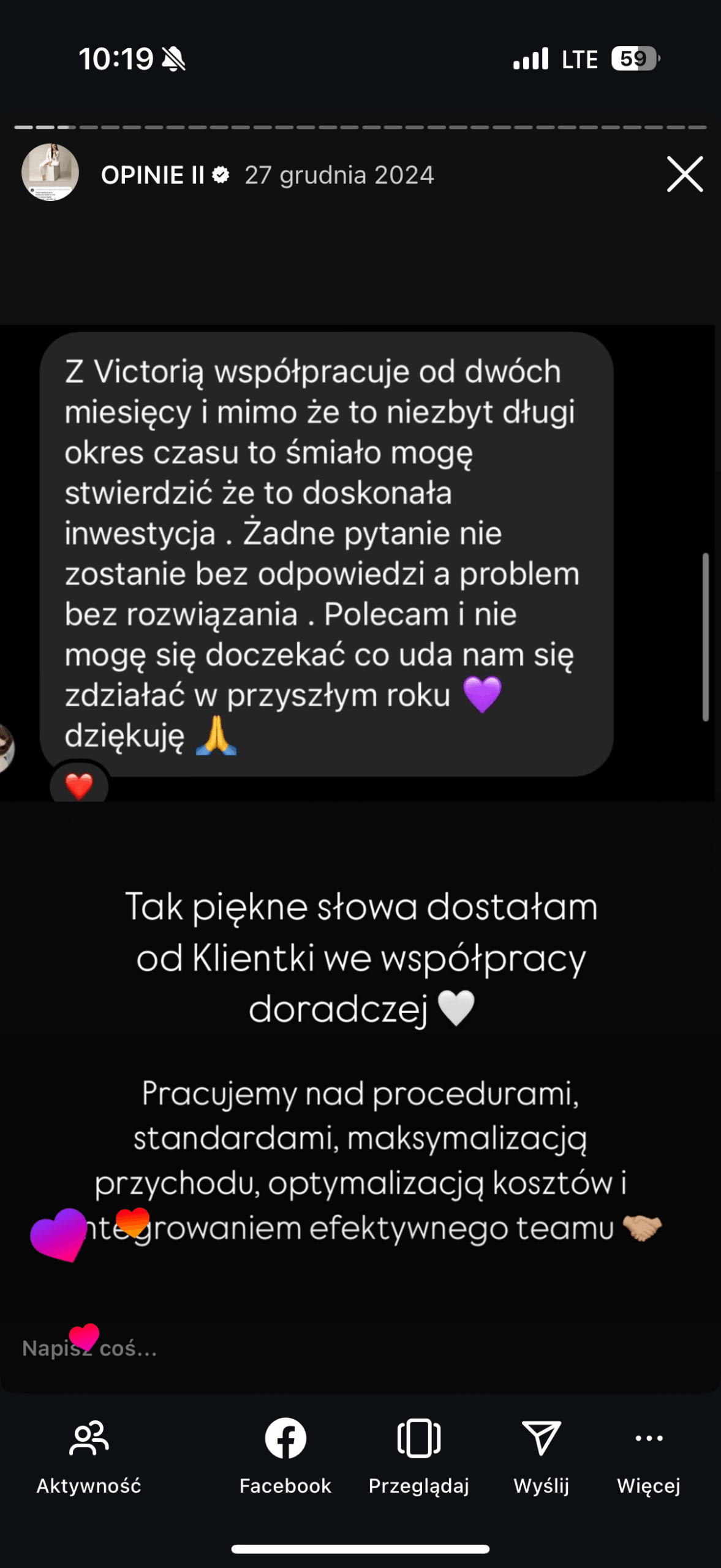This screenshot has height=1568, width=721.
Task: Open the OPINIE II profile picture
Action: click(50, 173)
